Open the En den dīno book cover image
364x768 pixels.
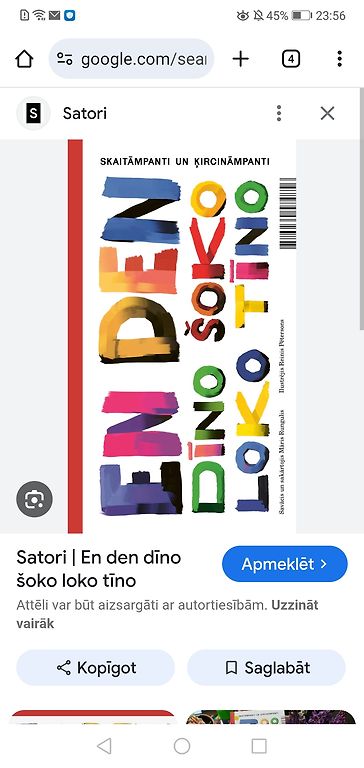pyautogui.click(x=182, y=336)
